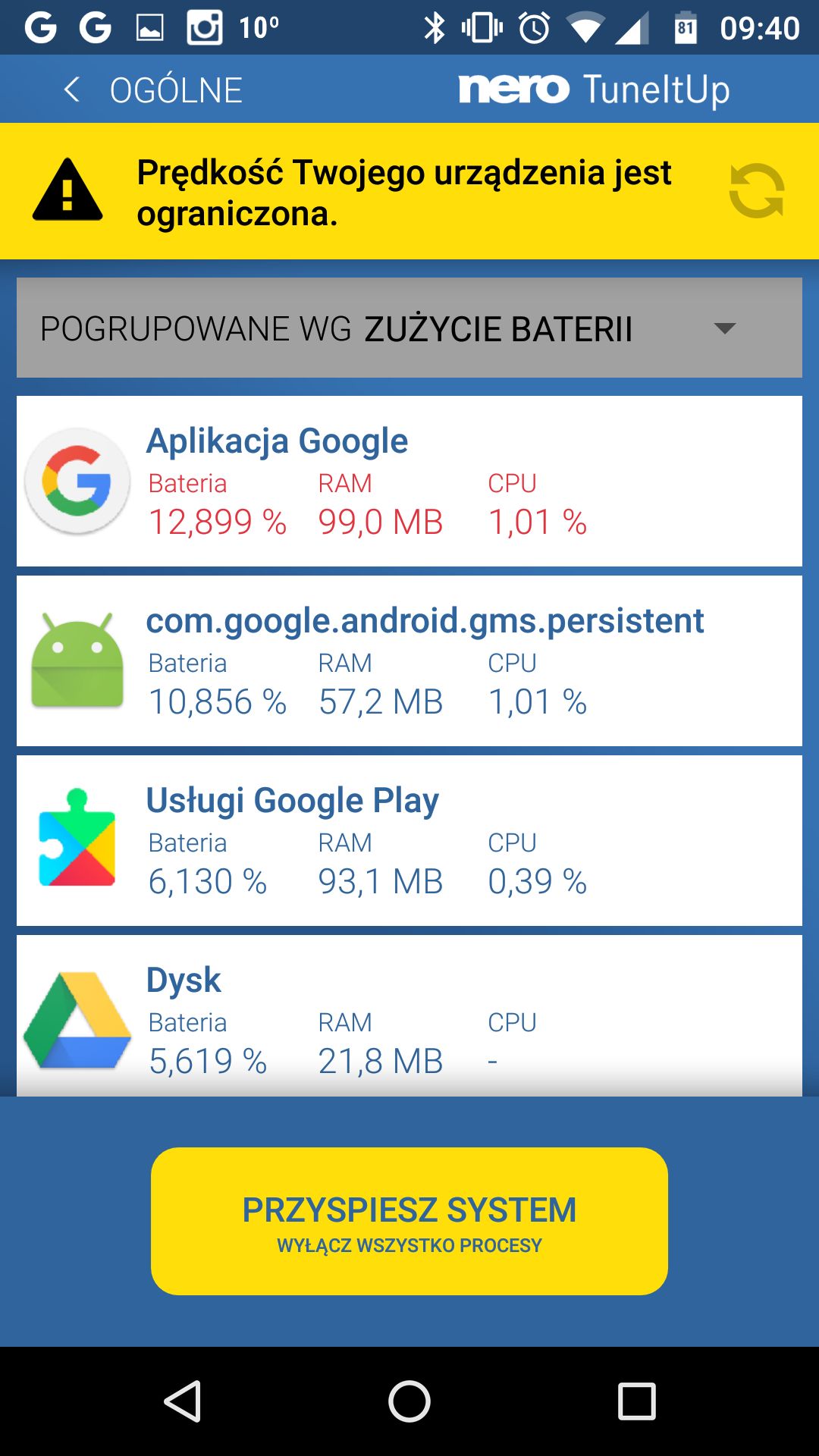Go back to Ogólne screen

[x=152, y=89]
